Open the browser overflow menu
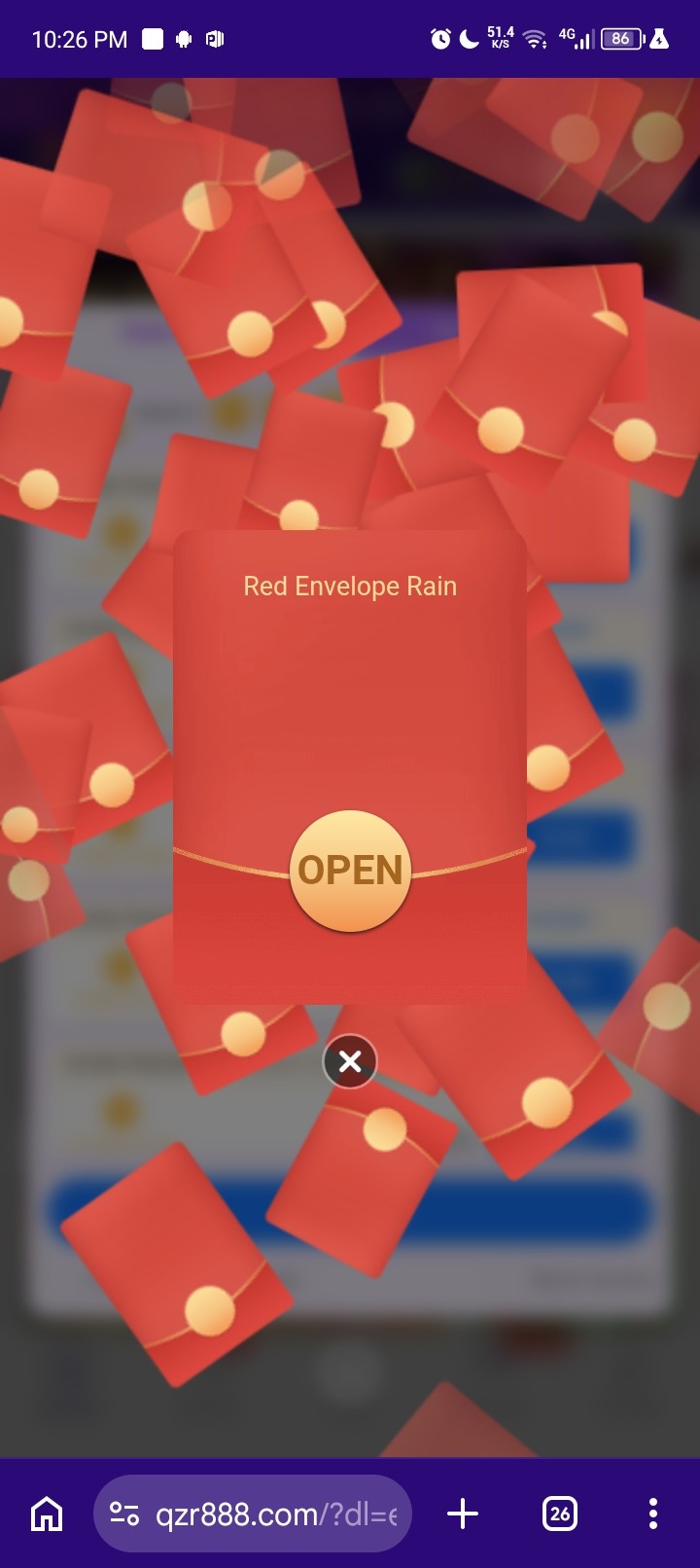 click(653, 1514)
